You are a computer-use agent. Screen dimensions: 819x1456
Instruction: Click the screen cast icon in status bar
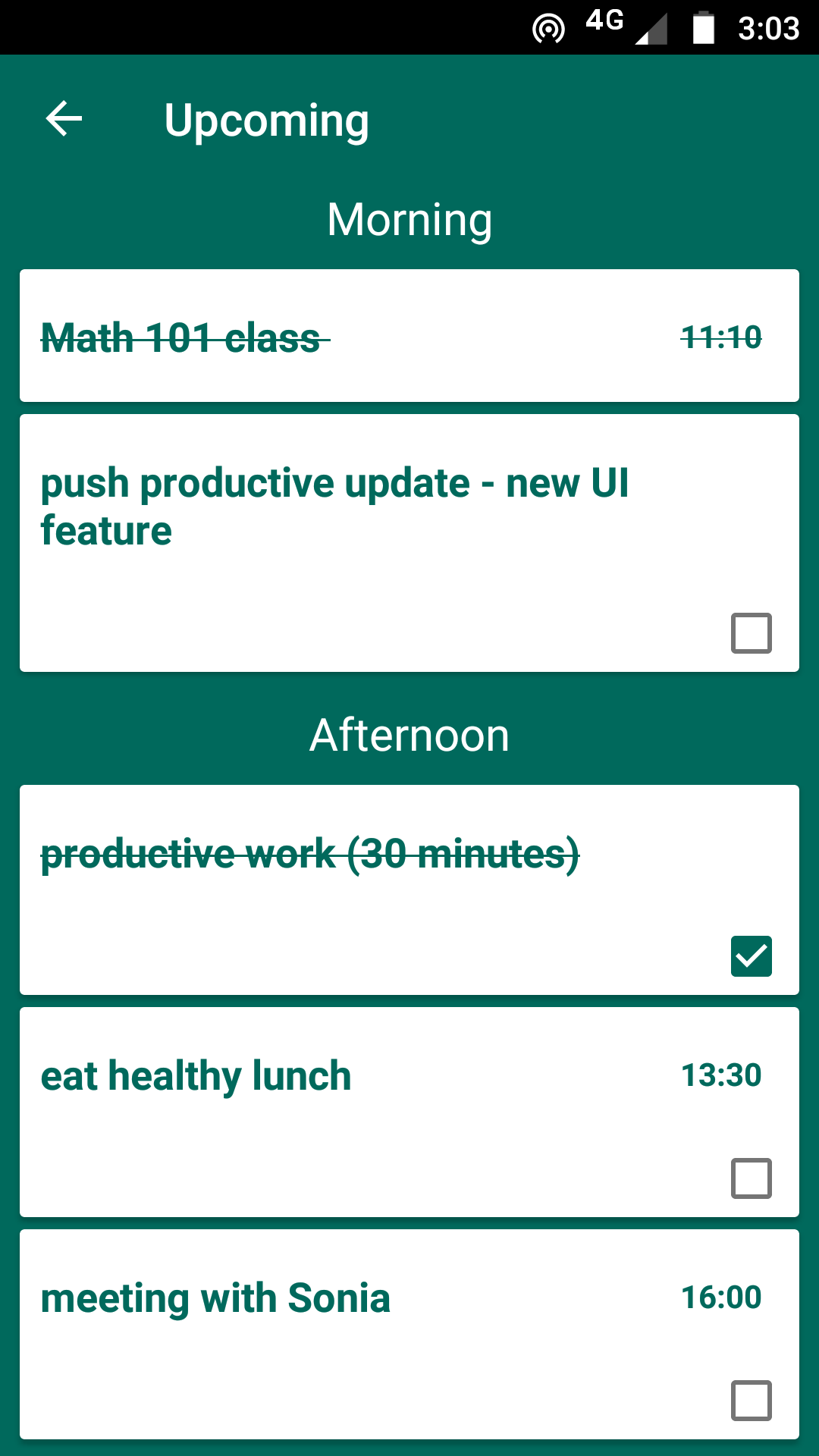[x=548, y=27]
